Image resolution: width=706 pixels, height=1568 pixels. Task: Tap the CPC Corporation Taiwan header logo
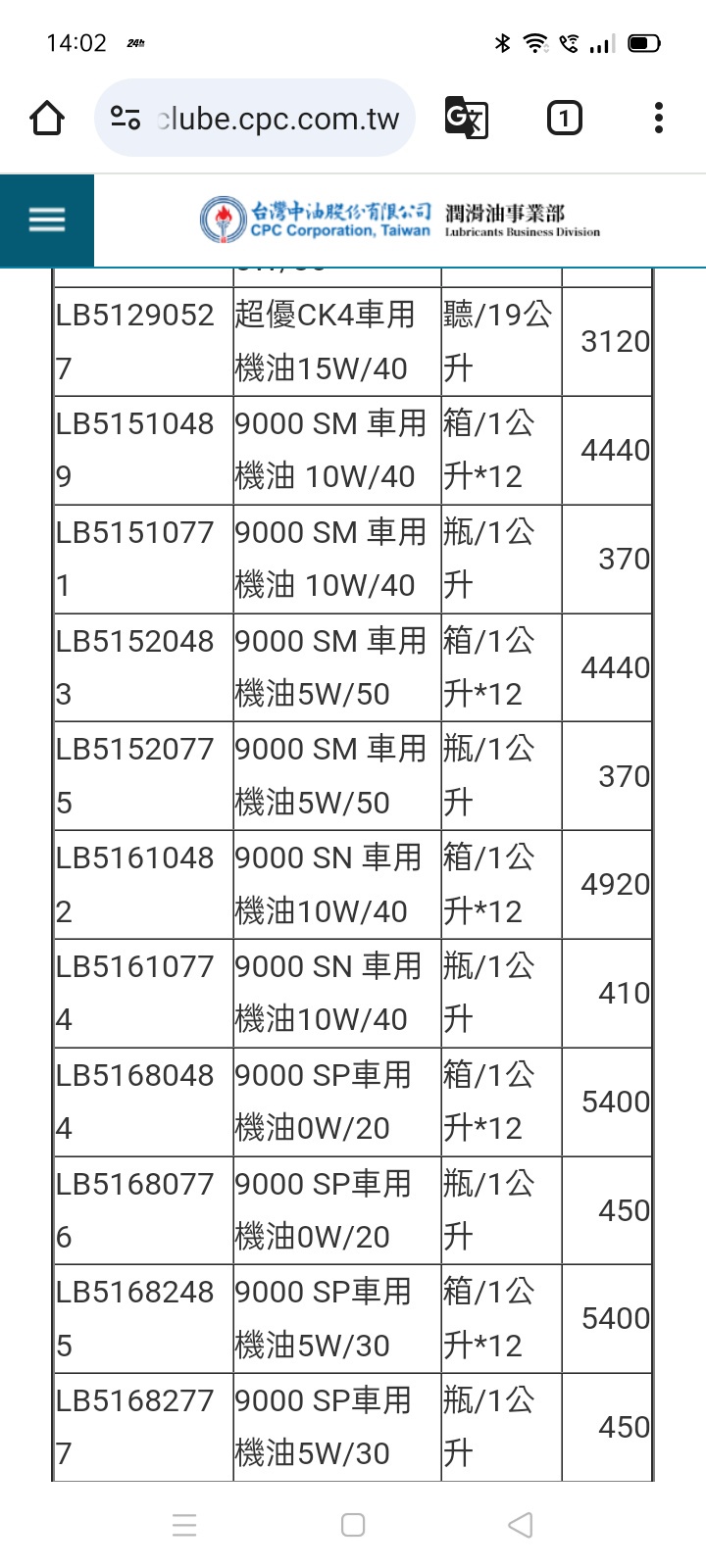(x=400, y=220)
